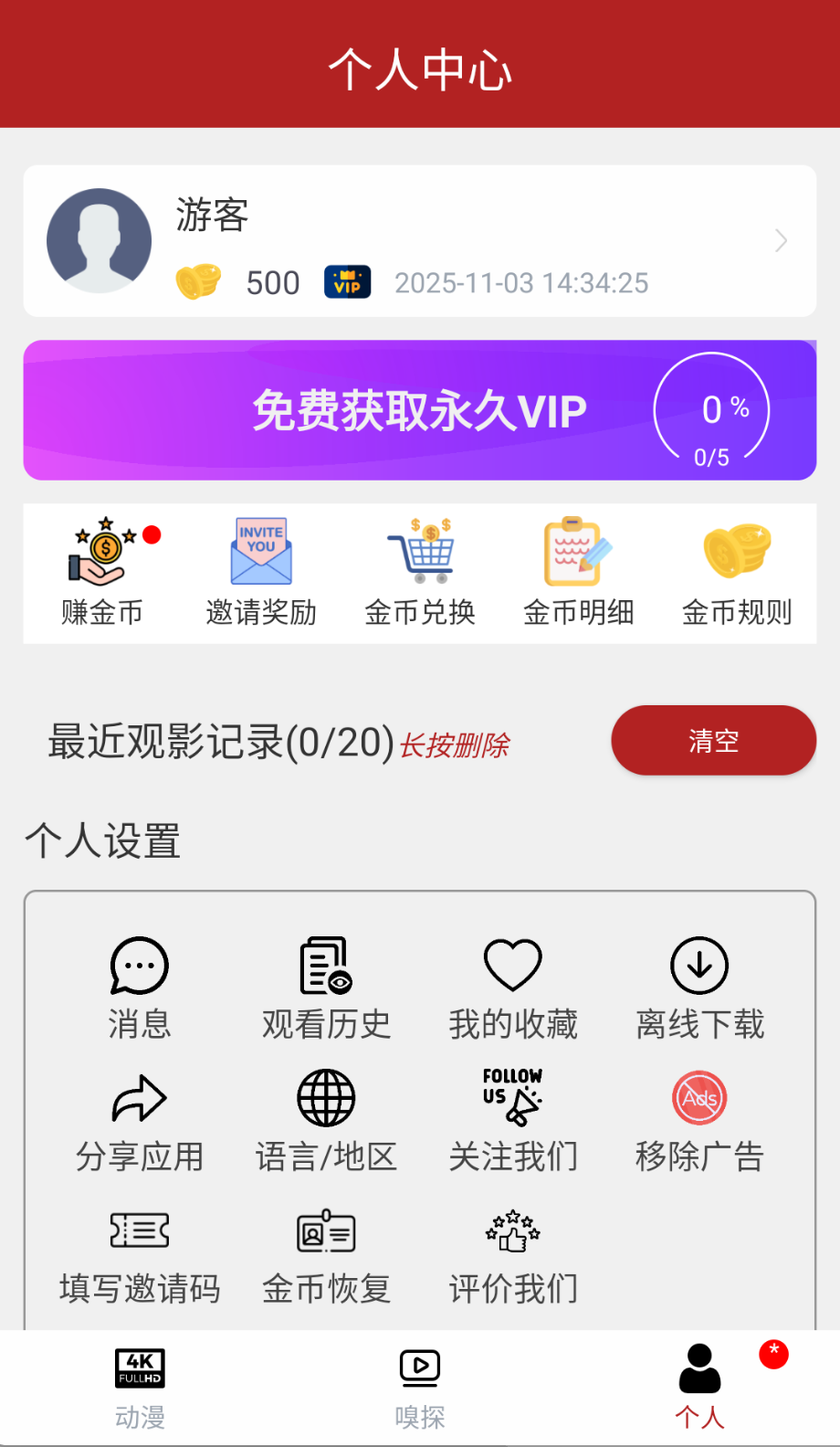Expand the guest profile via right chevron arrow

coord(781,240)
